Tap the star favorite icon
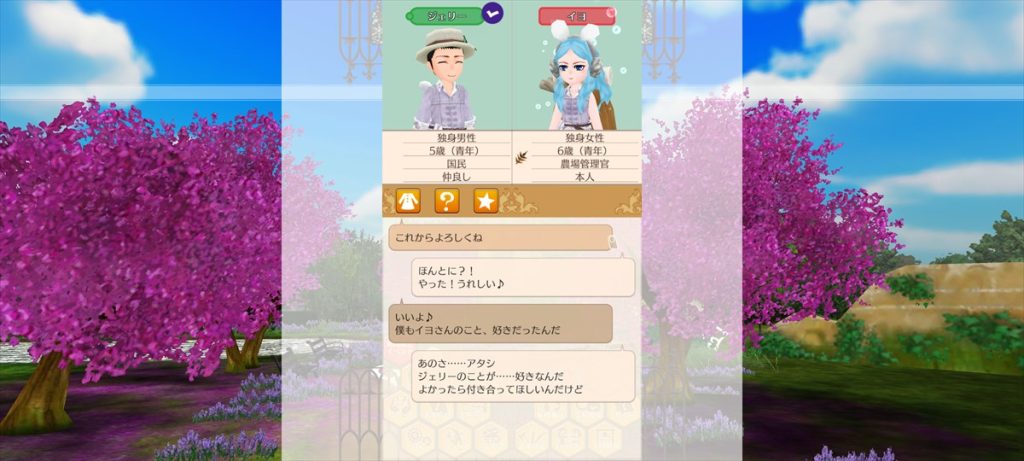Viewport: 1024px width, 461px height. coord(485,201)
